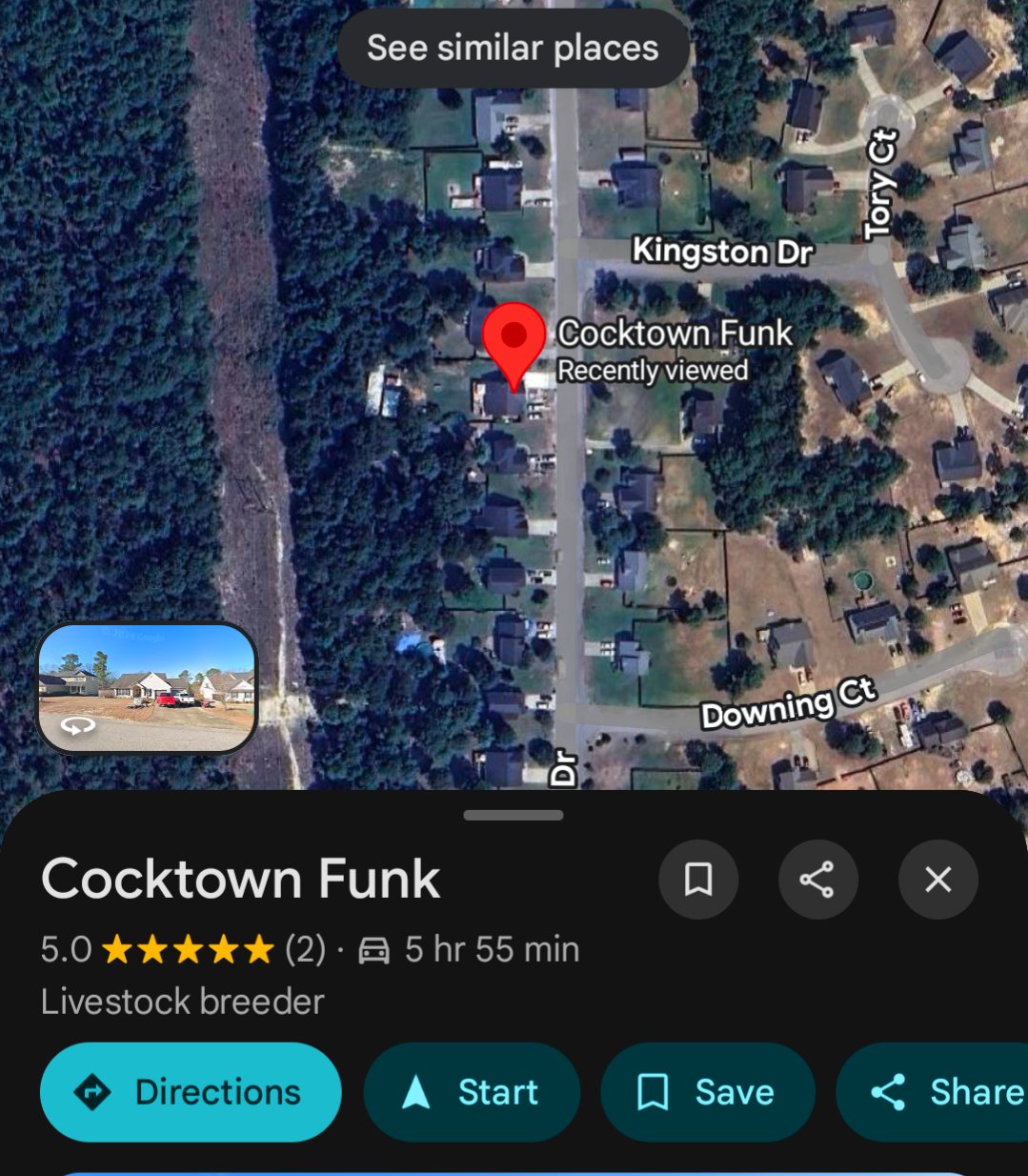Viewport: 1028px width, 1176px height.
Task: Tap the drag handle to expand the card
Action: (x=513, y=815)
